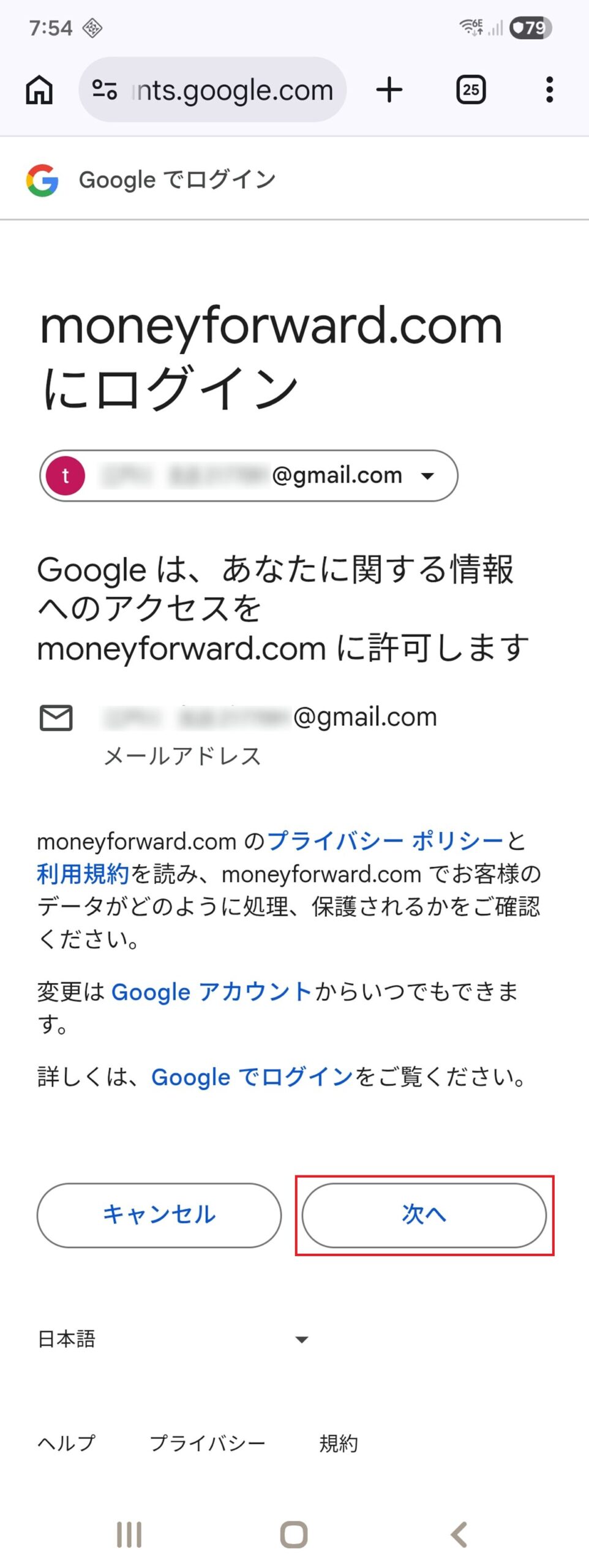Go back with the system back button
The image size is (589, 1568).
click(459, 1534)
